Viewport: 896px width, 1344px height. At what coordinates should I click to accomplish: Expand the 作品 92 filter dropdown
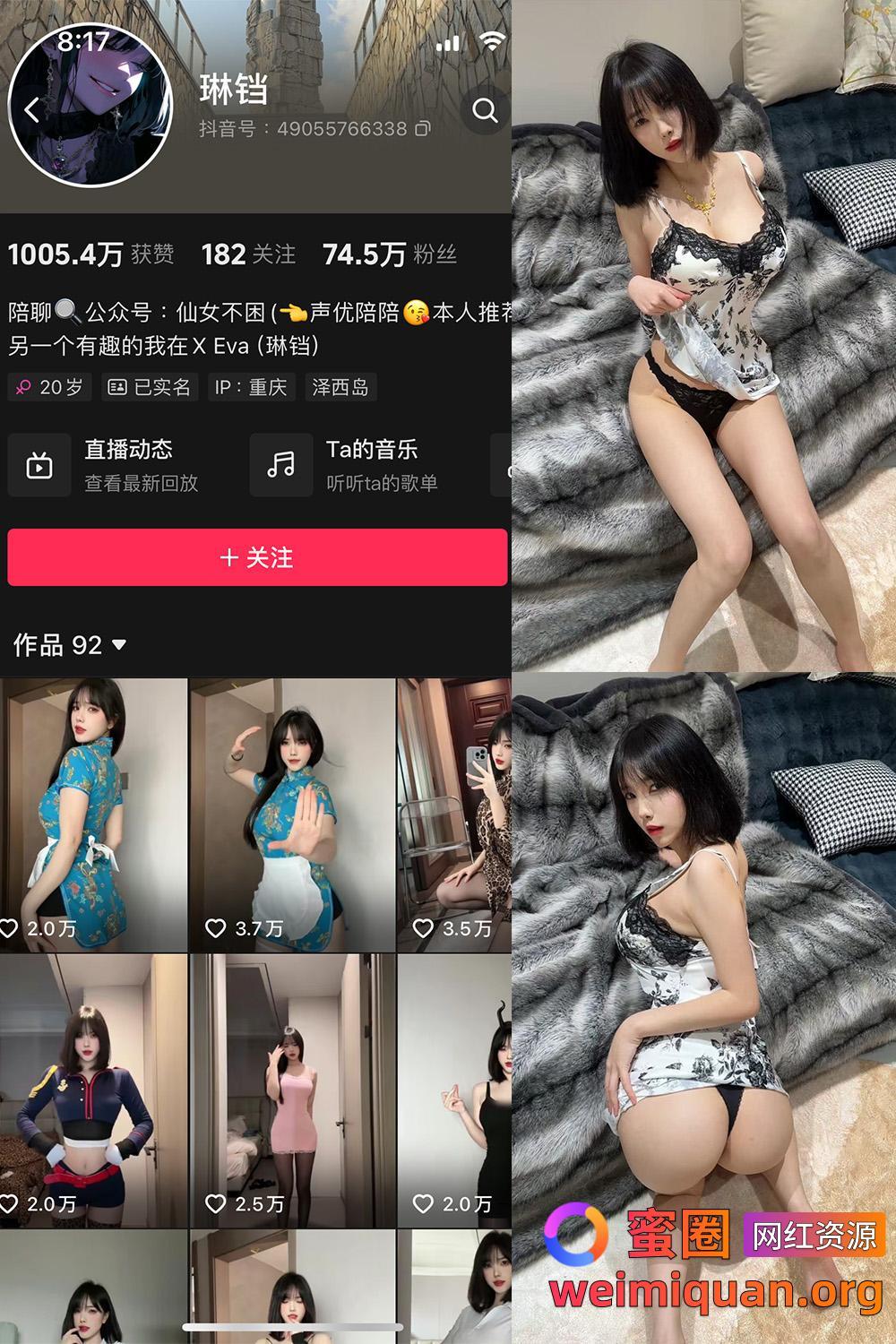coord(117,644)
